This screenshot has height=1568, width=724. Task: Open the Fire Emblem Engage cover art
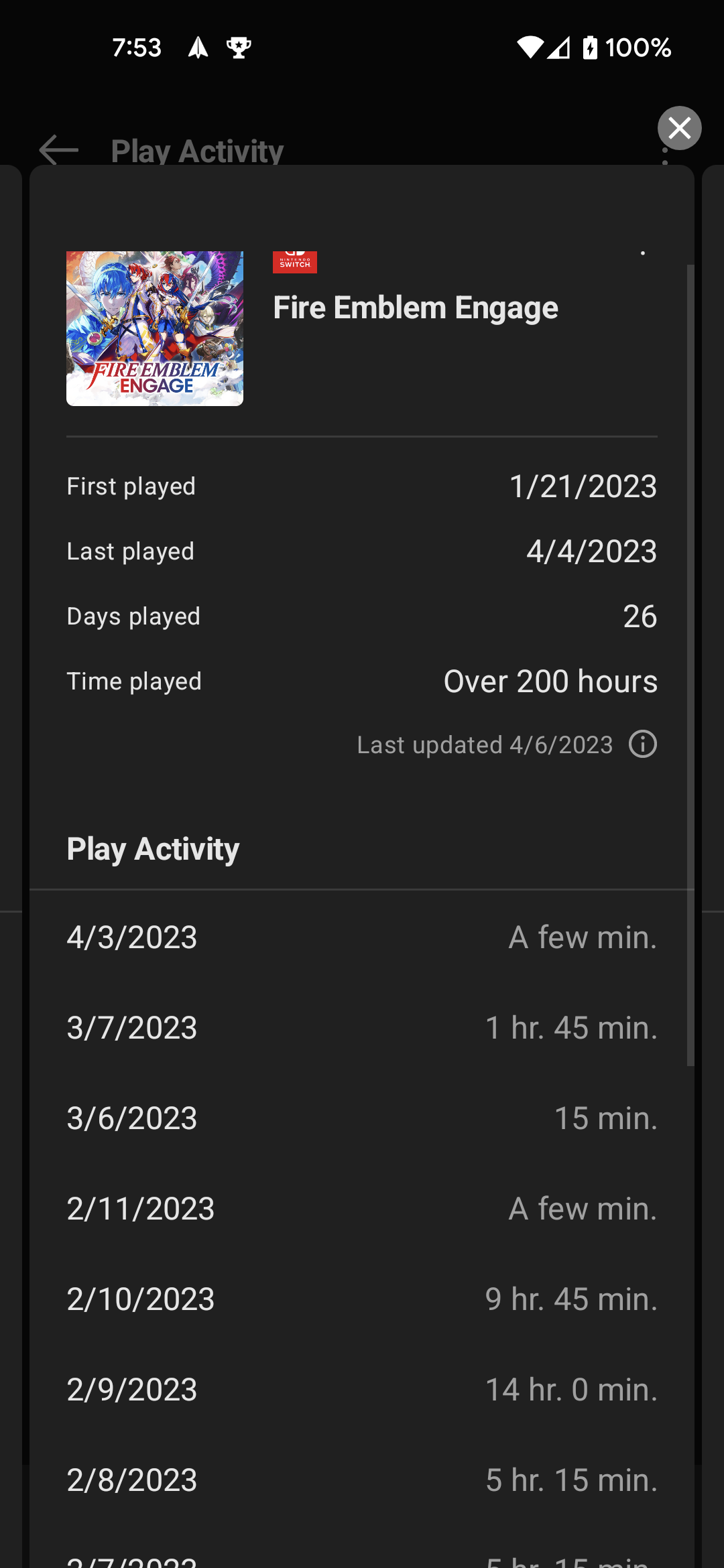(155, 328)
